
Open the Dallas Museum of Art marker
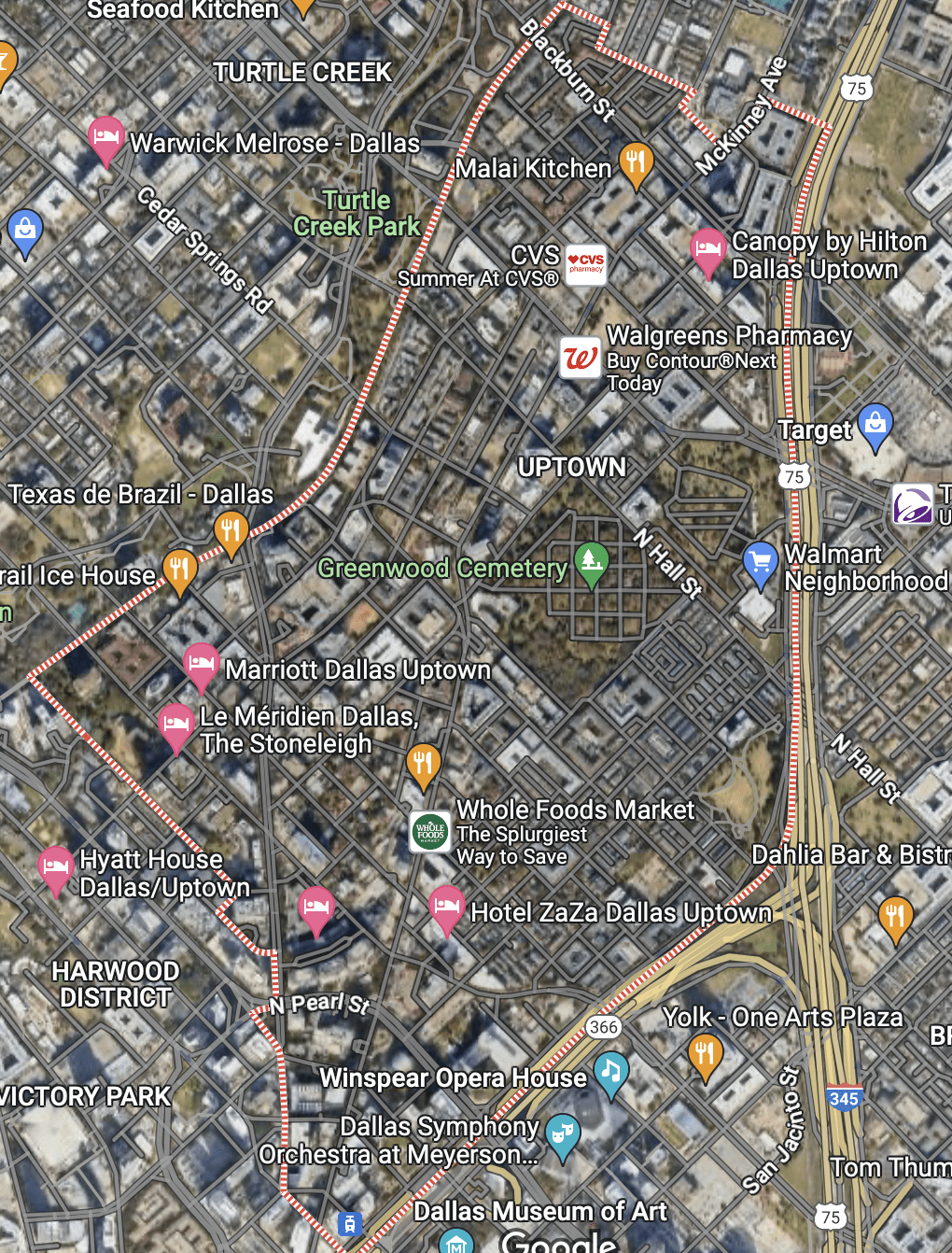tap(456, 1243)
